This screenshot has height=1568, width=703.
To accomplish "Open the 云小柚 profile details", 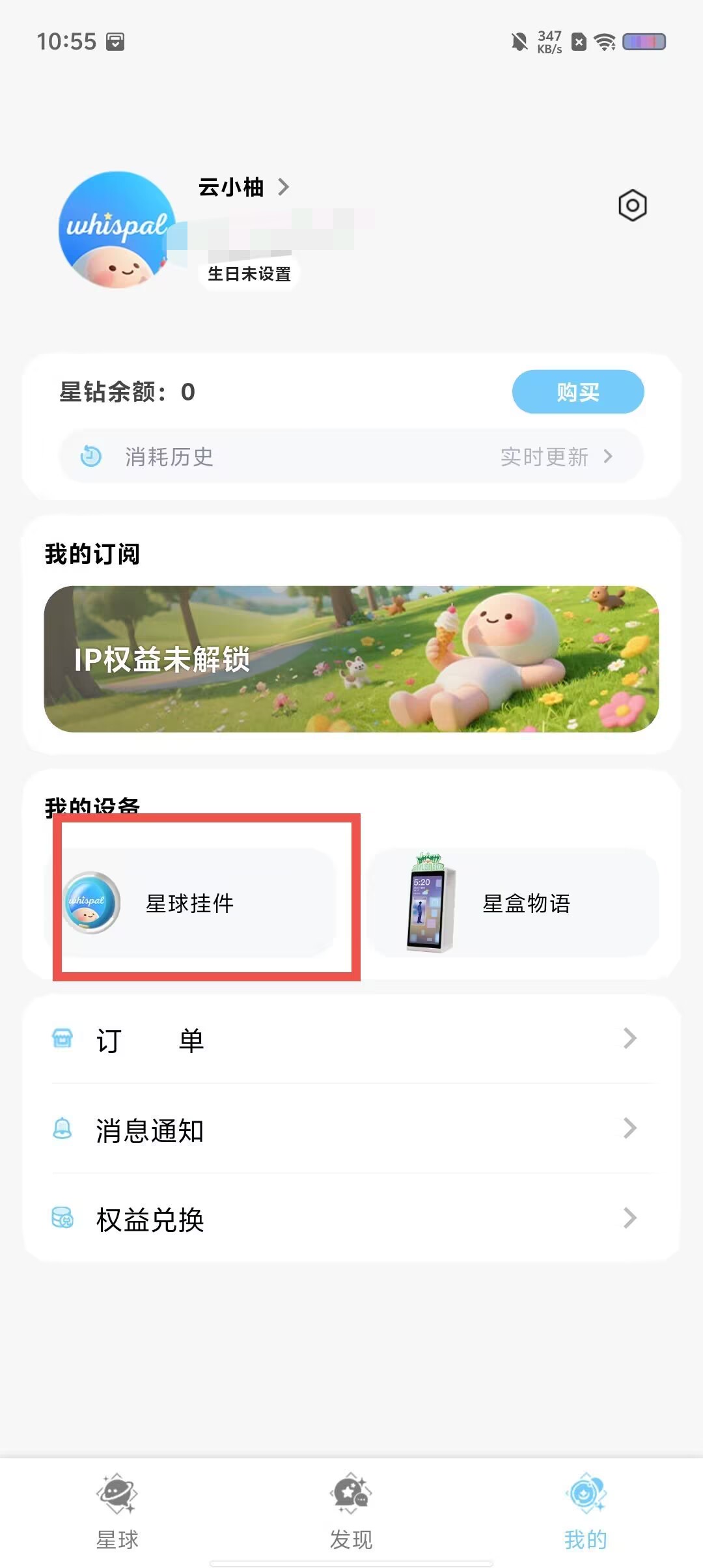I will click(x=243, y=187).
